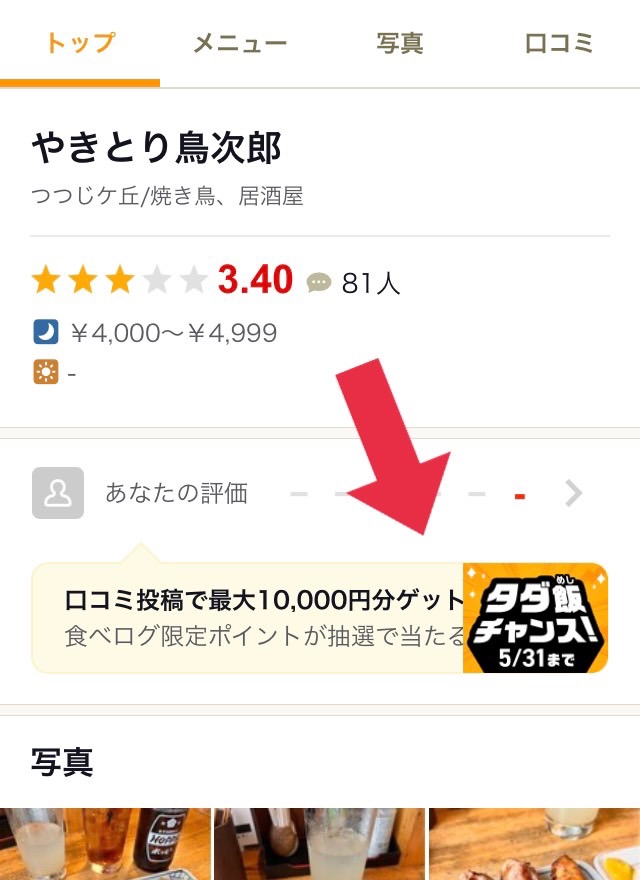The height and width of the screenshot is (880, 640).
Task: Open the middle photo with the glass
Action: [x=320, y=845]
